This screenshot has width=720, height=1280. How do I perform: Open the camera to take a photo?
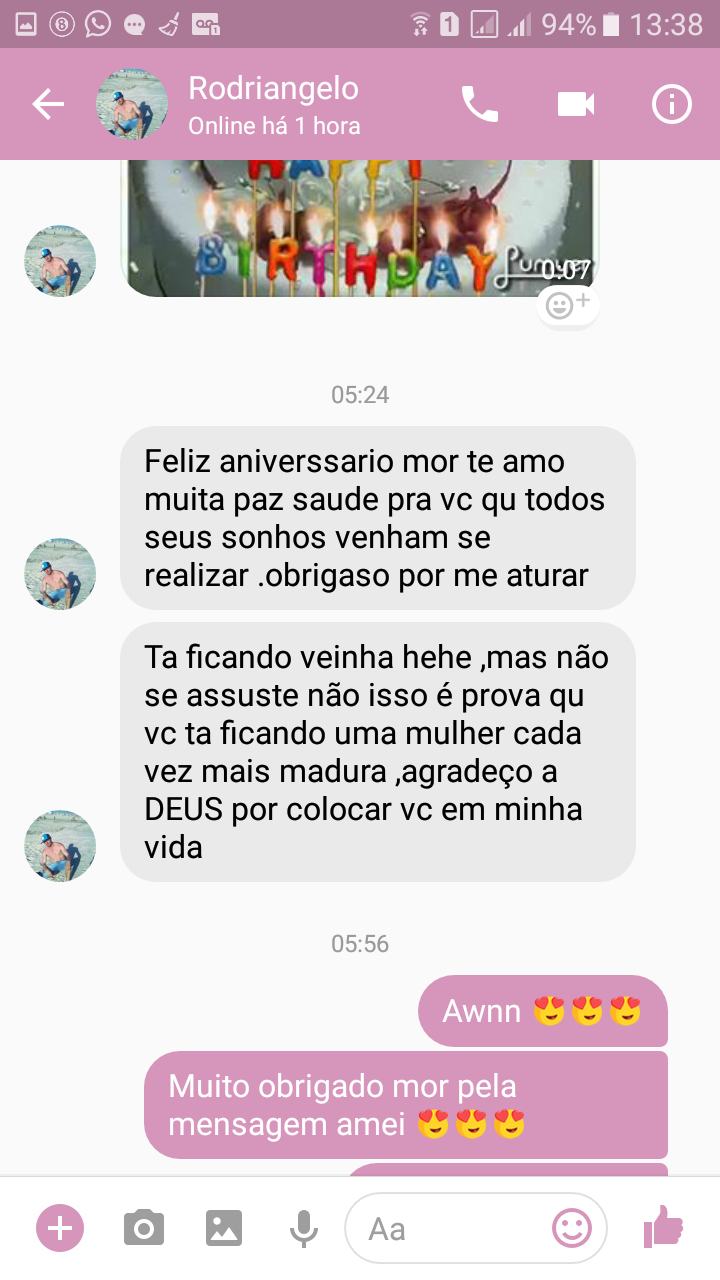click(x=144, y=1228)
